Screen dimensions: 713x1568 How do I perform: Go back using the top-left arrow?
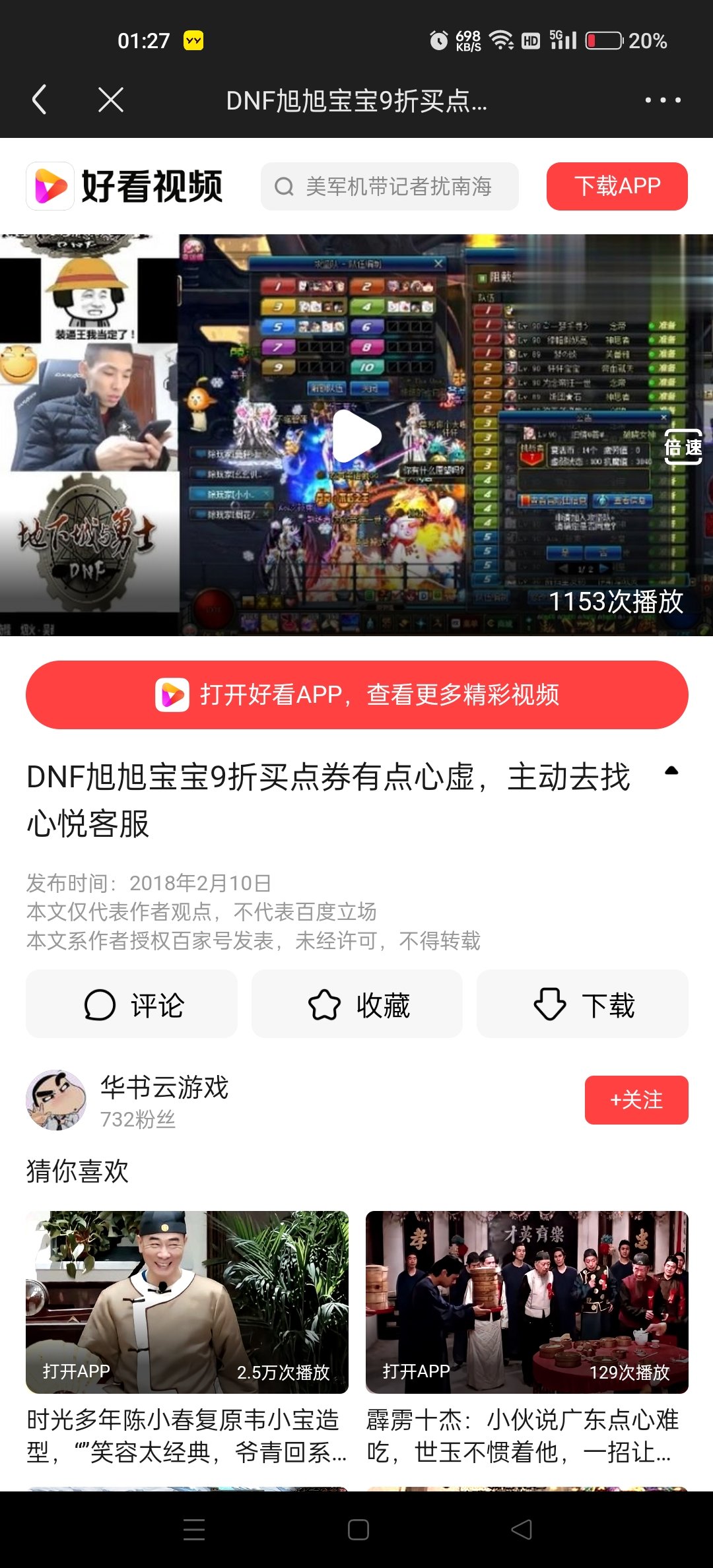(40, 100)
